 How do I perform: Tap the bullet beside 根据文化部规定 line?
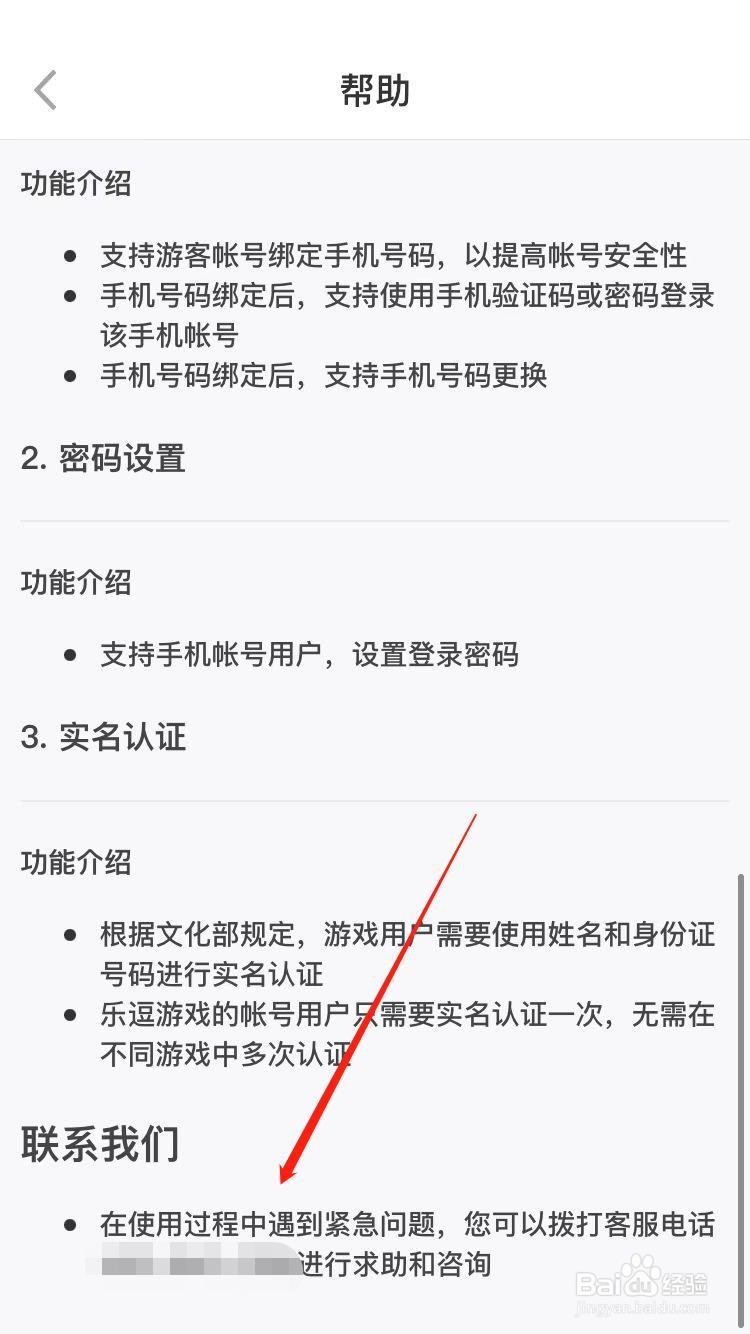click(x=70, y=935)
